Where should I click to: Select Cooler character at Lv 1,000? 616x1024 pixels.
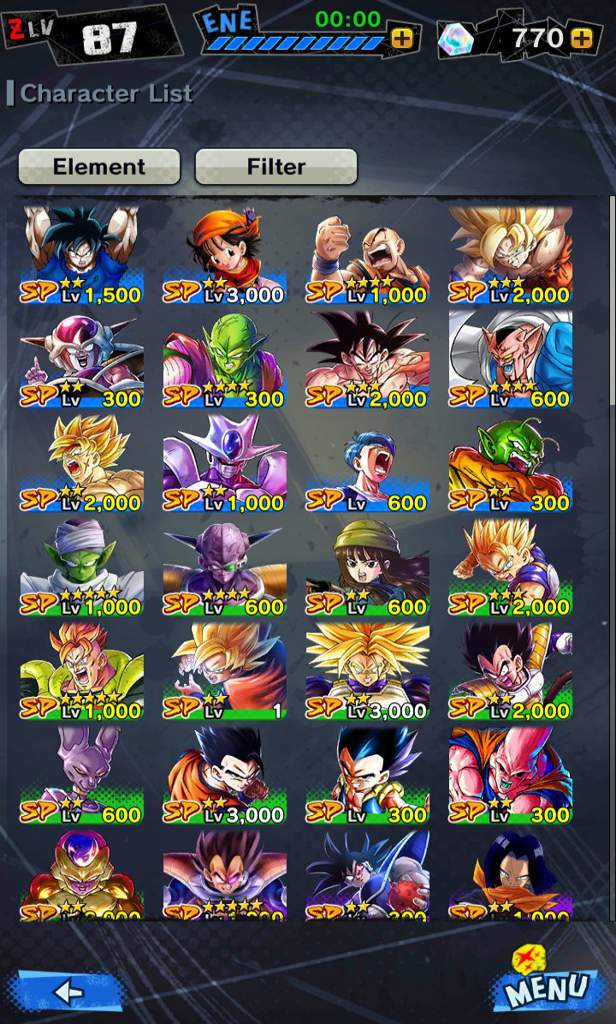tap(225, 463)
